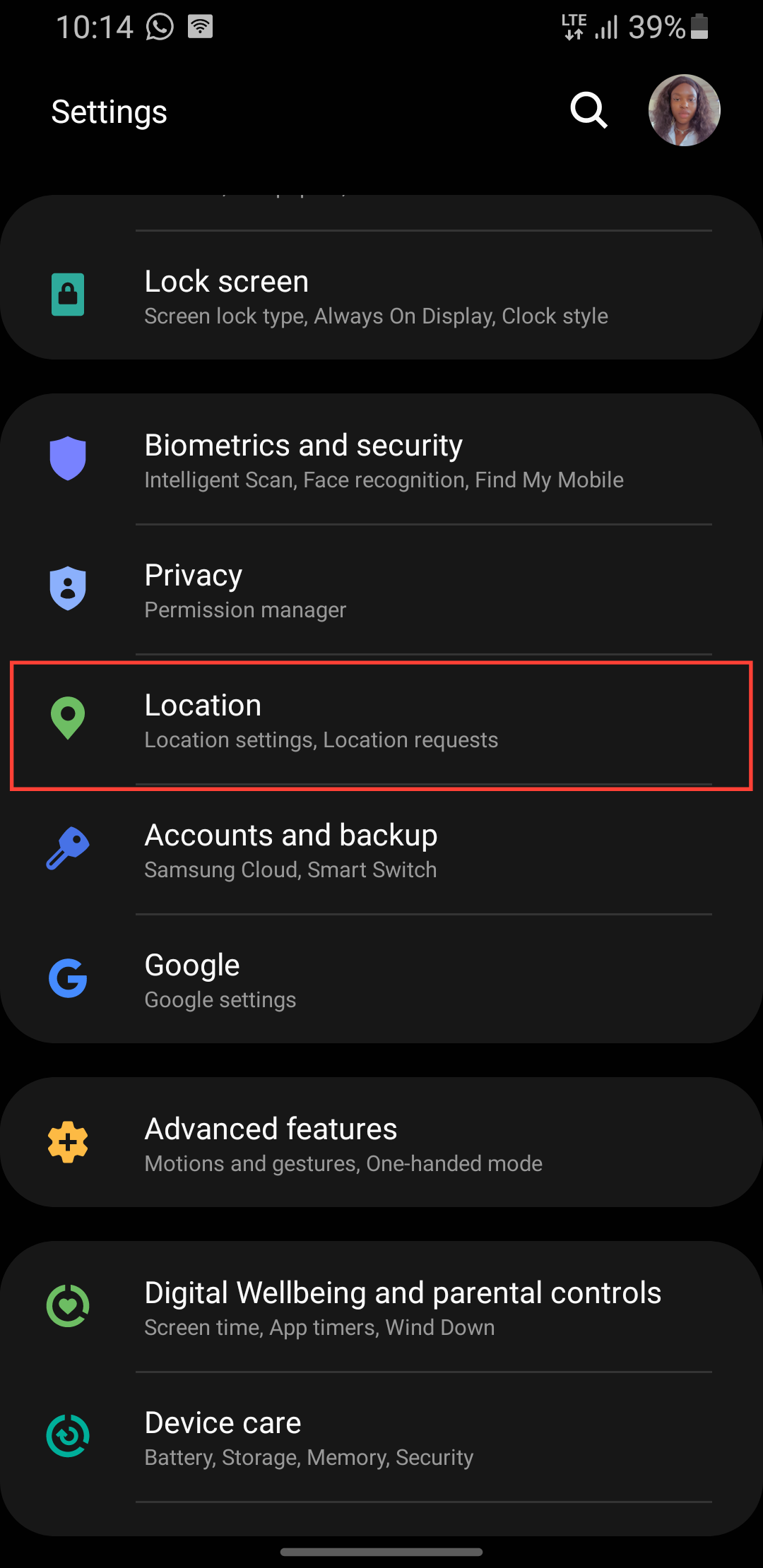Open Biometrics and security

click(x=381, y=460)
